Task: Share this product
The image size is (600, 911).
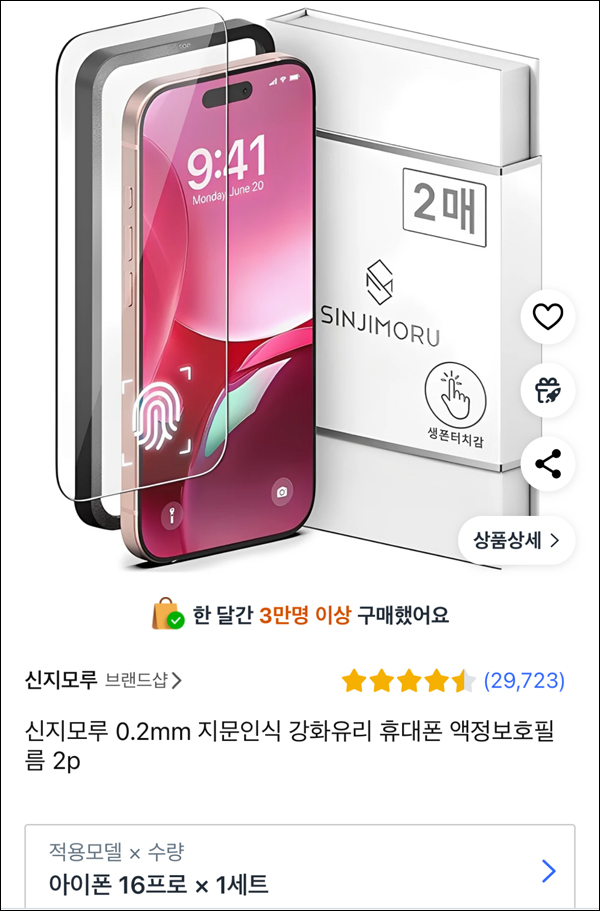Action: [x=547, y=463]
